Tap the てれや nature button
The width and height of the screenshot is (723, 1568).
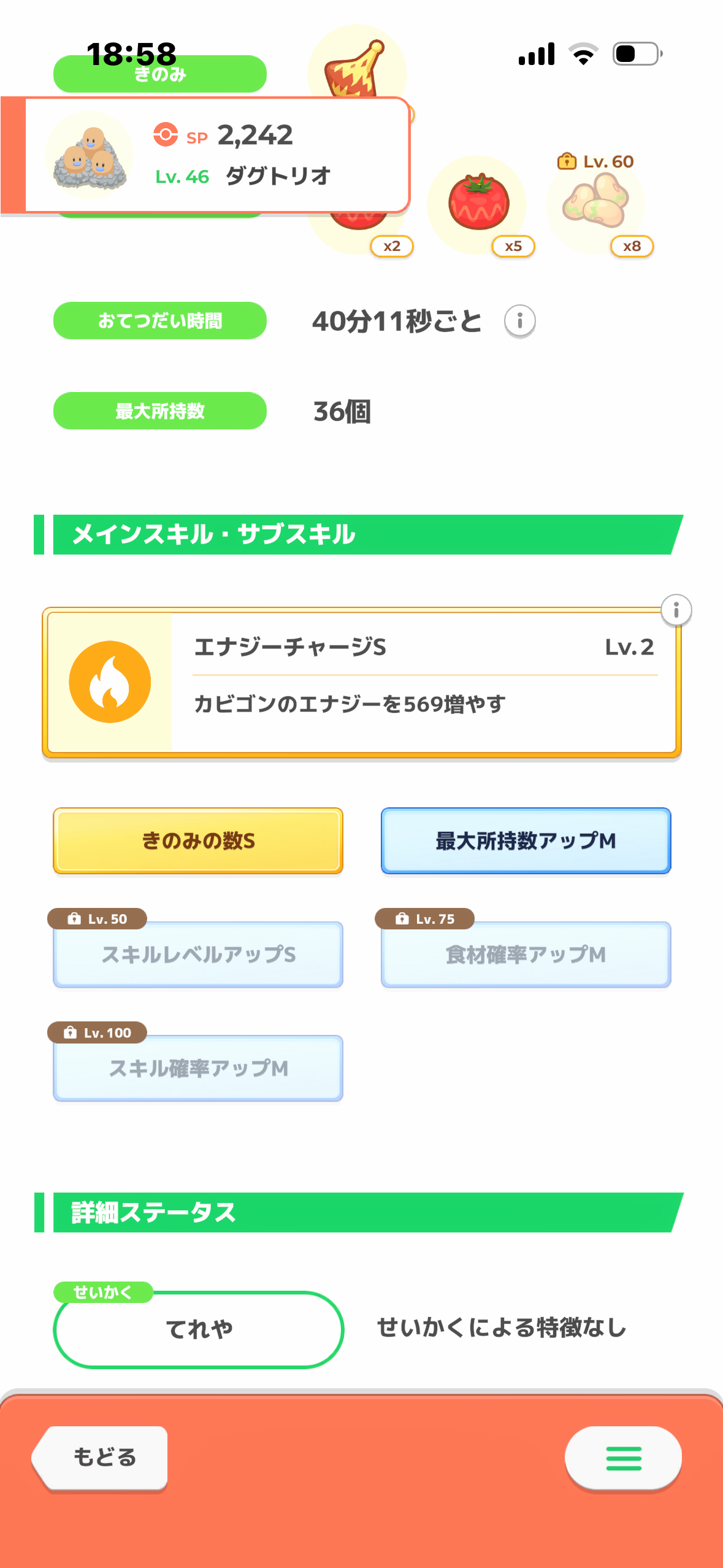pyautogui.click(x=198, y=1329)
